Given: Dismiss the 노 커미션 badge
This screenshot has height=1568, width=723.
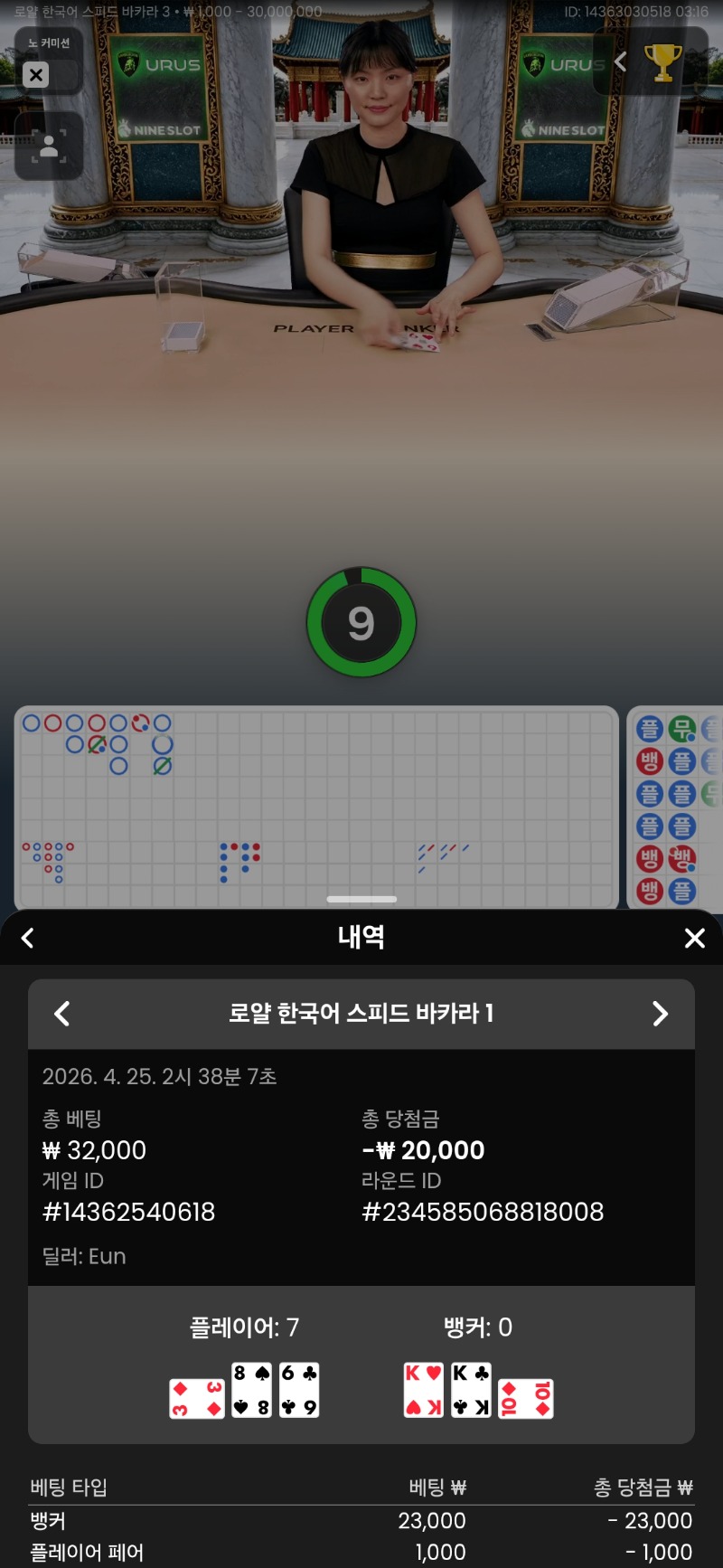Looking at the screenshot, I should (x=36, y=75).
